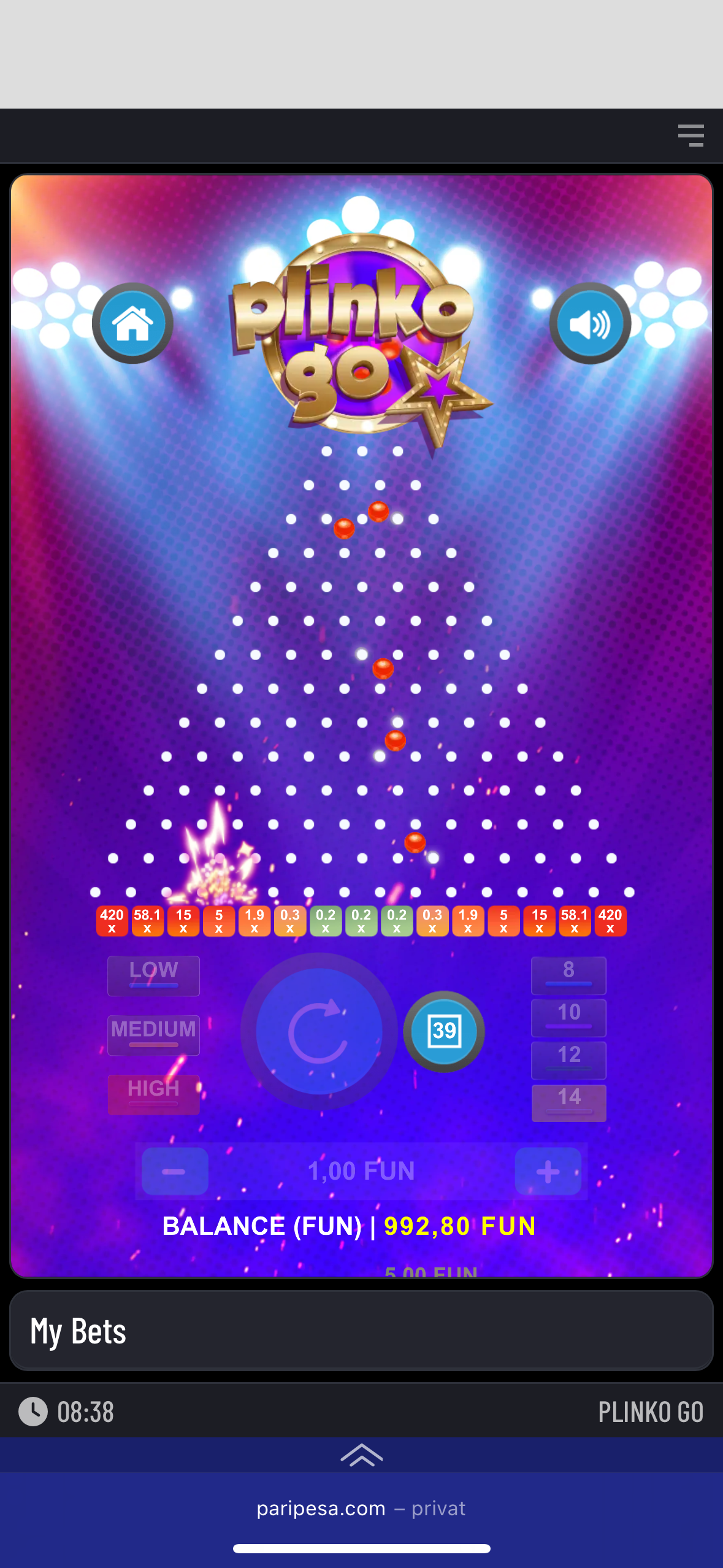Viewport: 723px width, 1568px height.
Task: Click the green 0.2x center multiplier tile
Action: point(362,920)
